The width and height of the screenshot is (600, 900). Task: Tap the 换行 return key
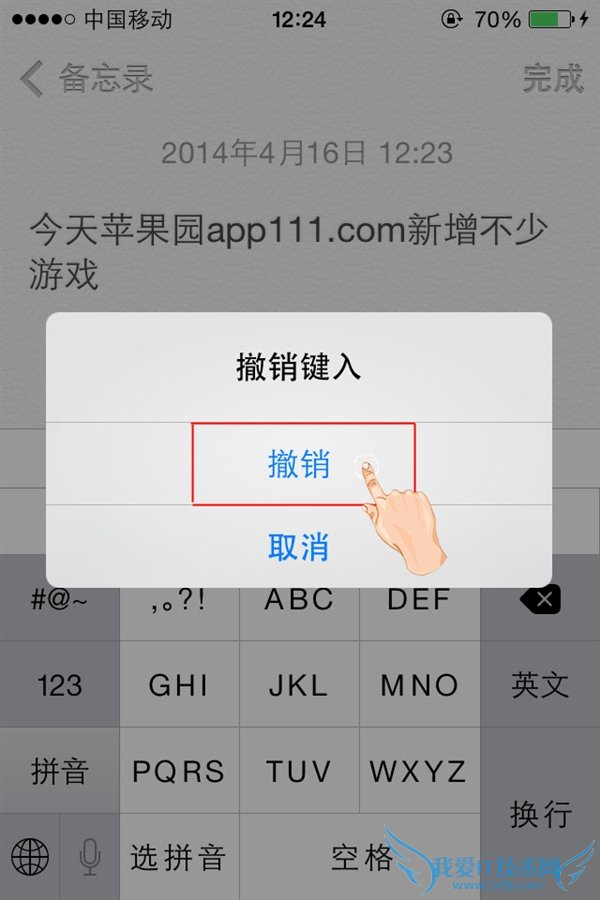pos(540,814)
